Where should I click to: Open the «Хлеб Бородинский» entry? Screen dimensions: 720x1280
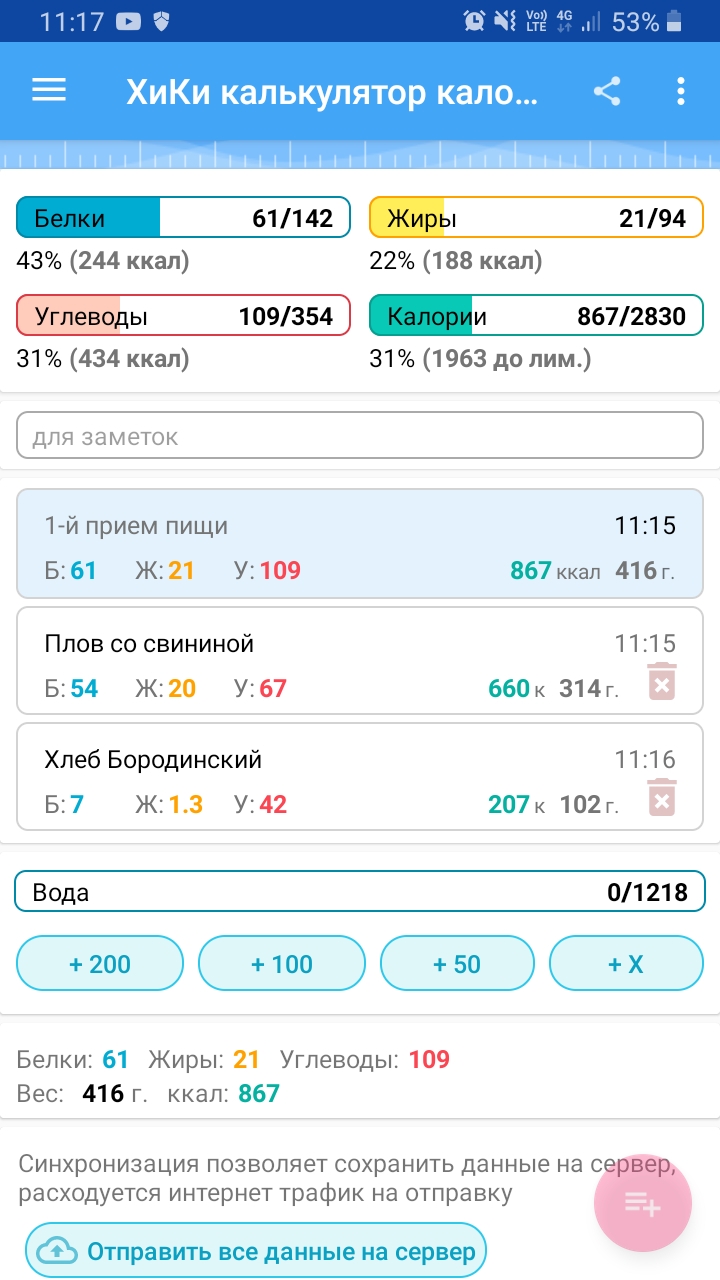(300, 778)
